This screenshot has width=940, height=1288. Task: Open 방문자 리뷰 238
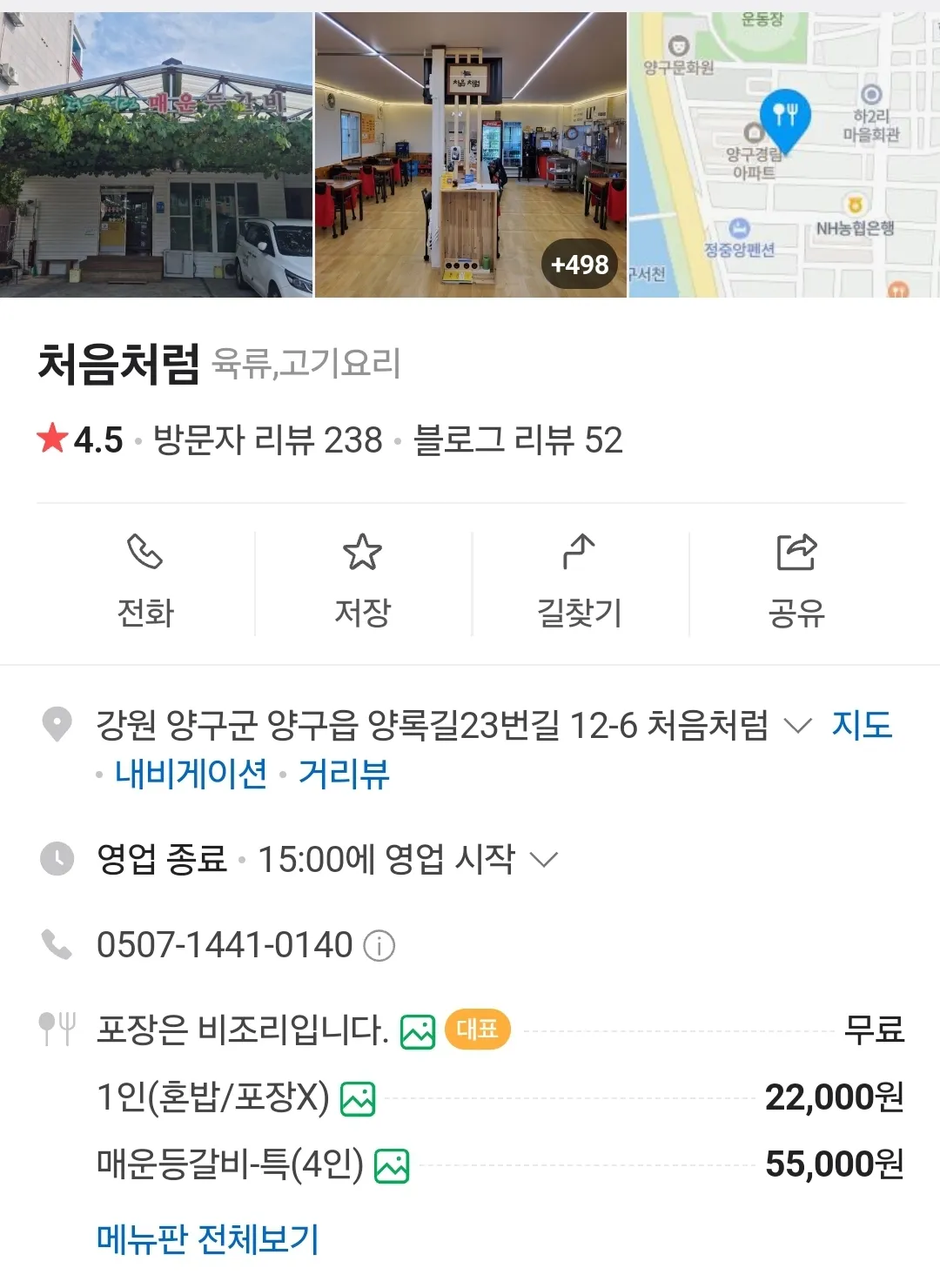pos(267,440)
